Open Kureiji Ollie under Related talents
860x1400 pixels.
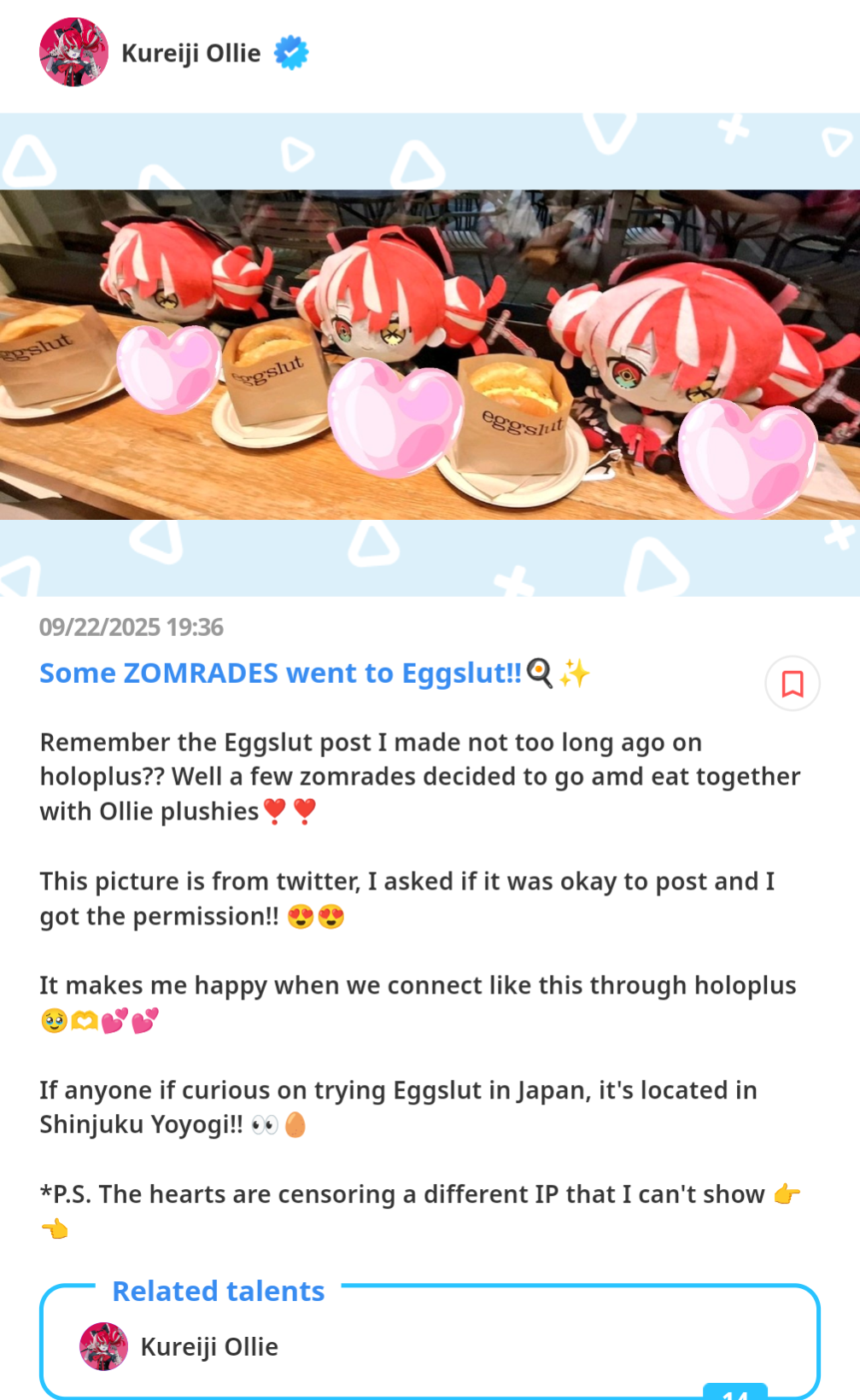208,1346
